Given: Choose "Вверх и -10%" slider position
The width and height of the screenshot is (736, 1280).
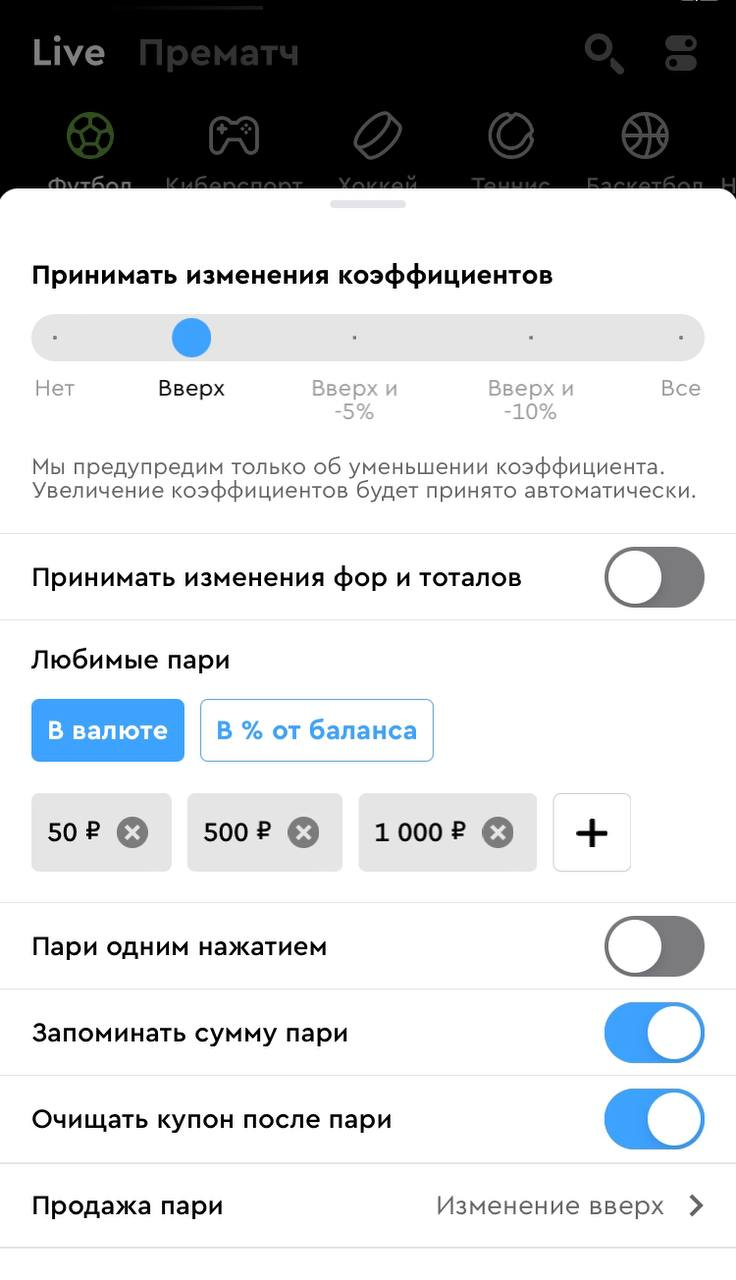Looking at the screenshot, I should click(530, 338).
